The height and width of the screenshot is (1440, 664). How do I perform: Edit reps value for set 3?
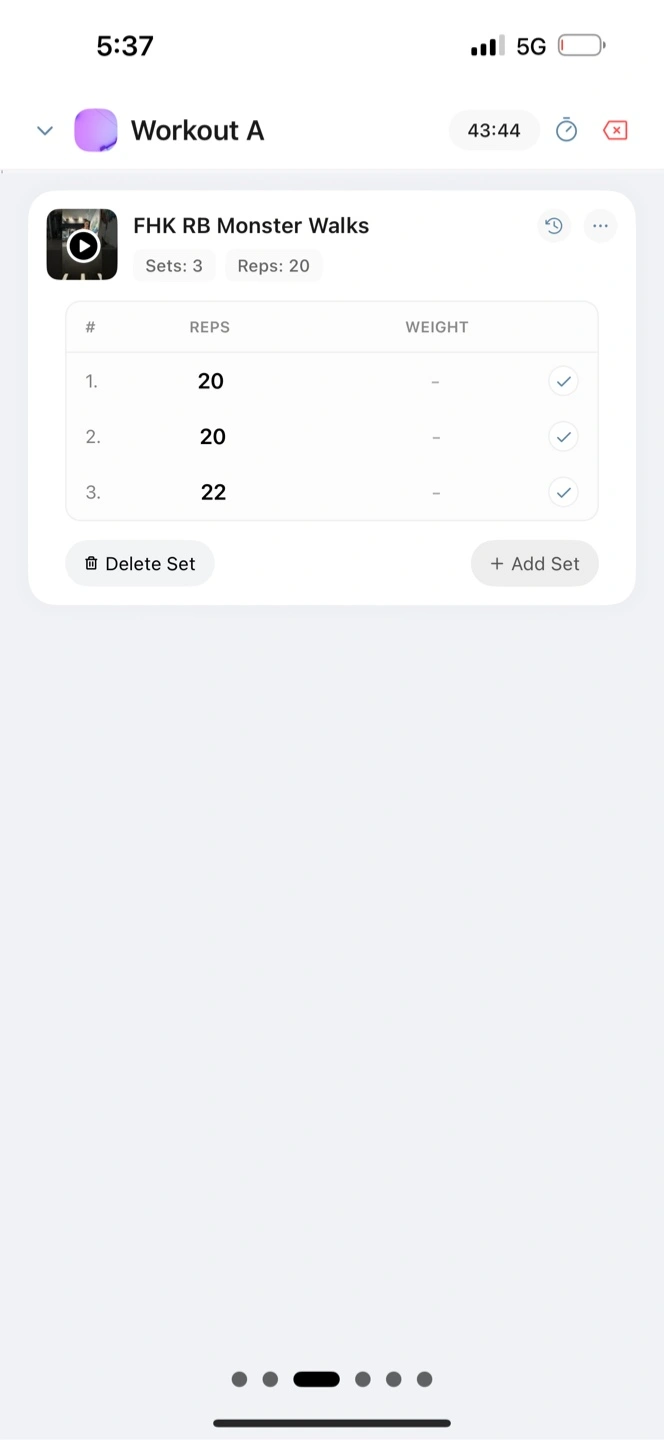(x=213, y=492)
